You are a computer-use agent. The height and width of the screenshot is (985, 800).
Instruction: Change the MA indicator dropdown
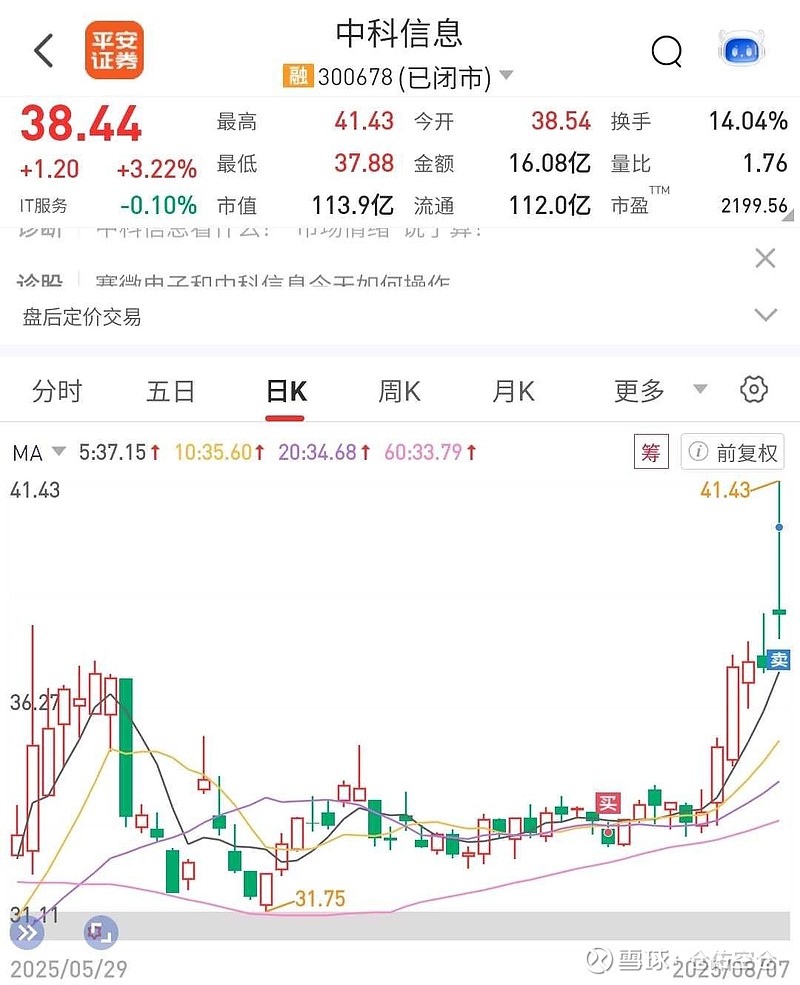click(x=38, y=453)
